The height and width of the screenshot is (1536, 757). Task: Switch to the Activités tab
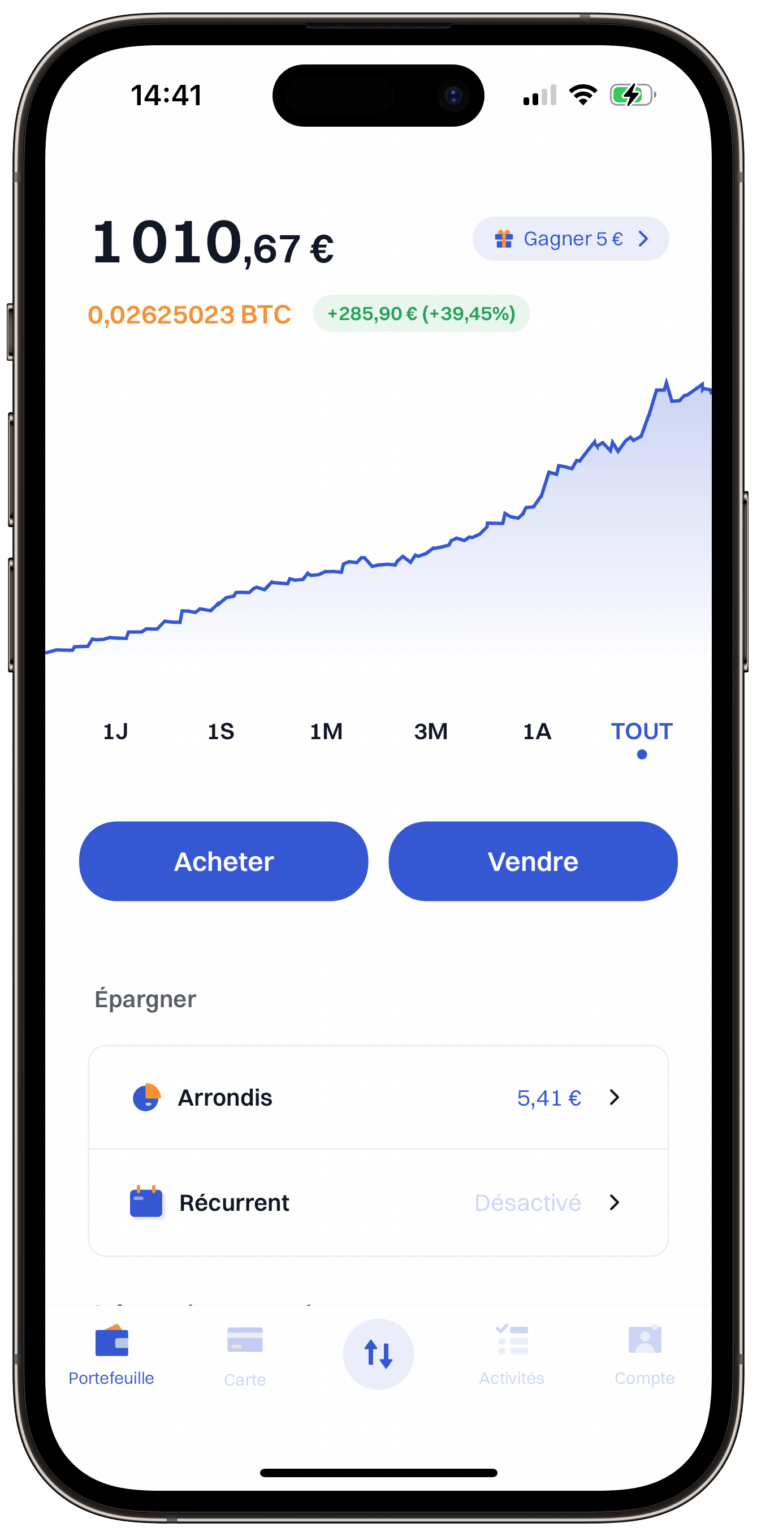coord(511,1354)
